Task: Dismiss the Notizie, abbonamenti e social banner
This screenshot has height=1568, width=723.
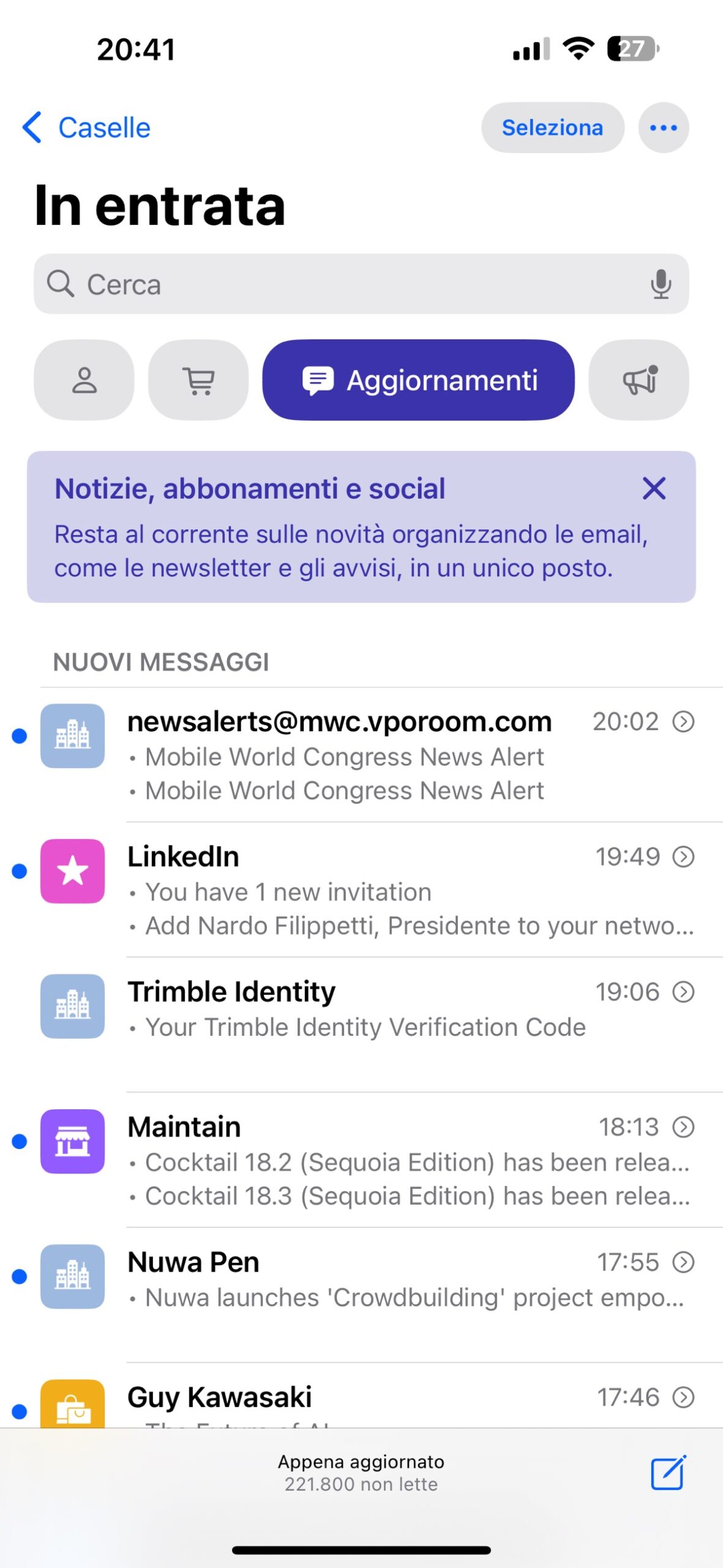Action: 654,489
